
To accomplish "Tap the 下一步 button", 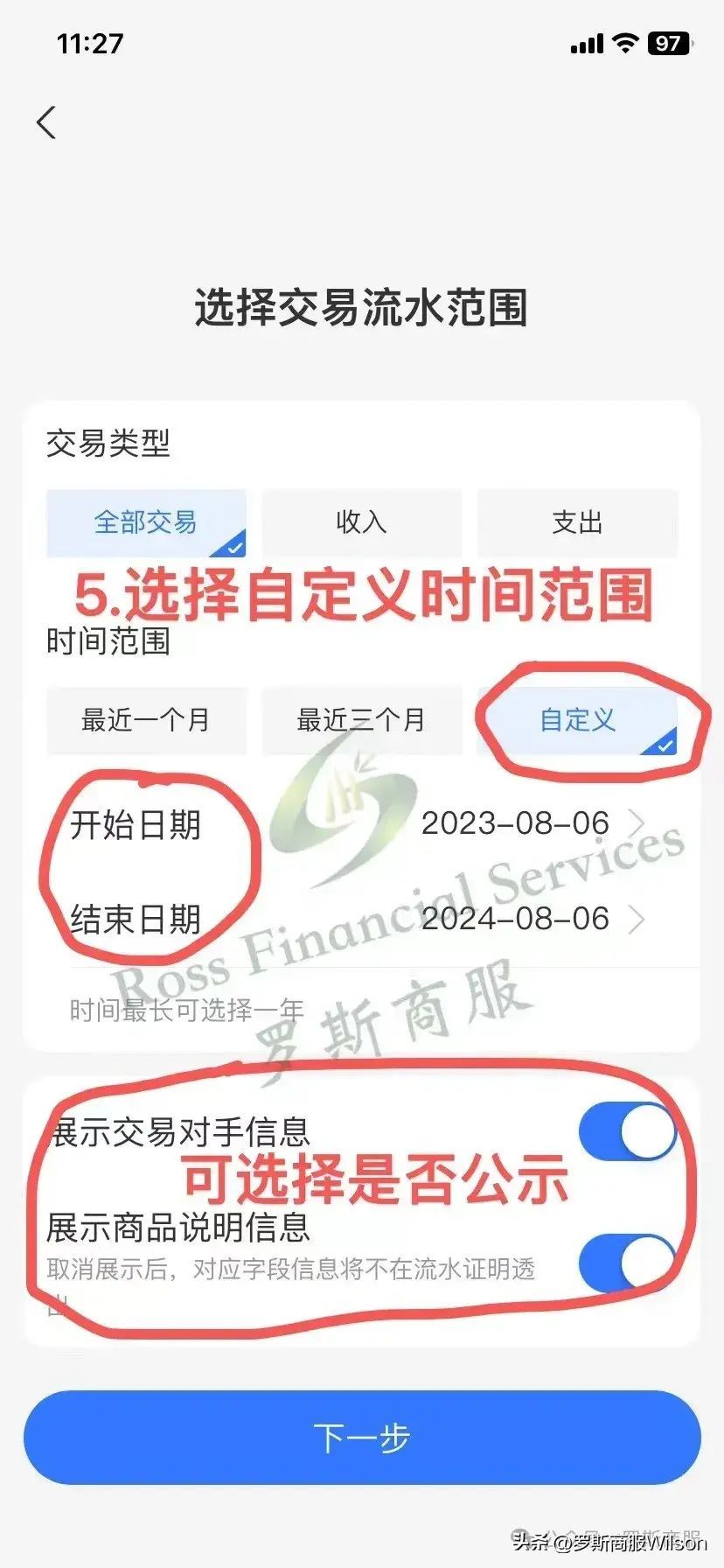I will click(x=362, y=1438).
